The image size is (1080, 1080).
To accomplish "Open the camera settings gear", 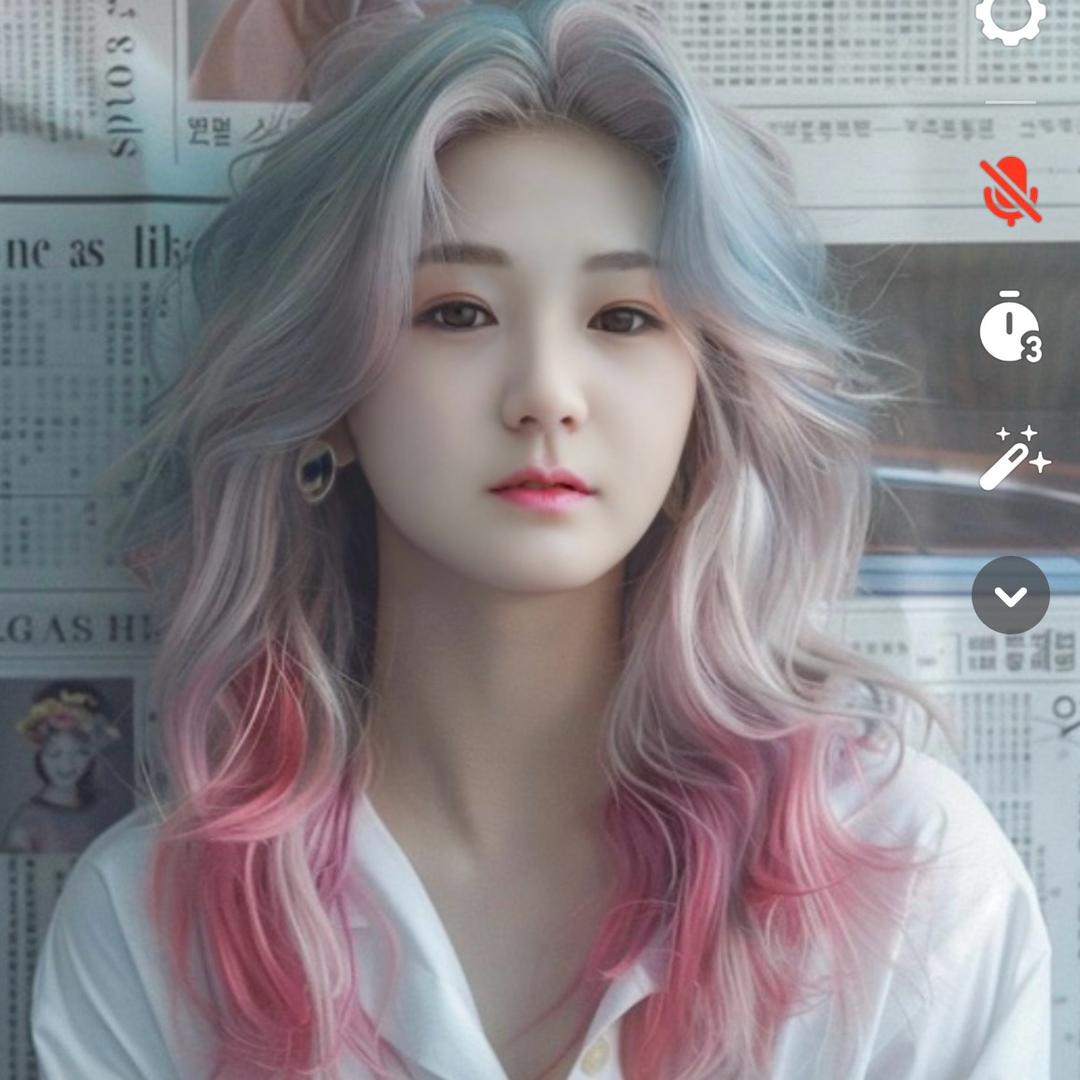I will (1010, 17).
